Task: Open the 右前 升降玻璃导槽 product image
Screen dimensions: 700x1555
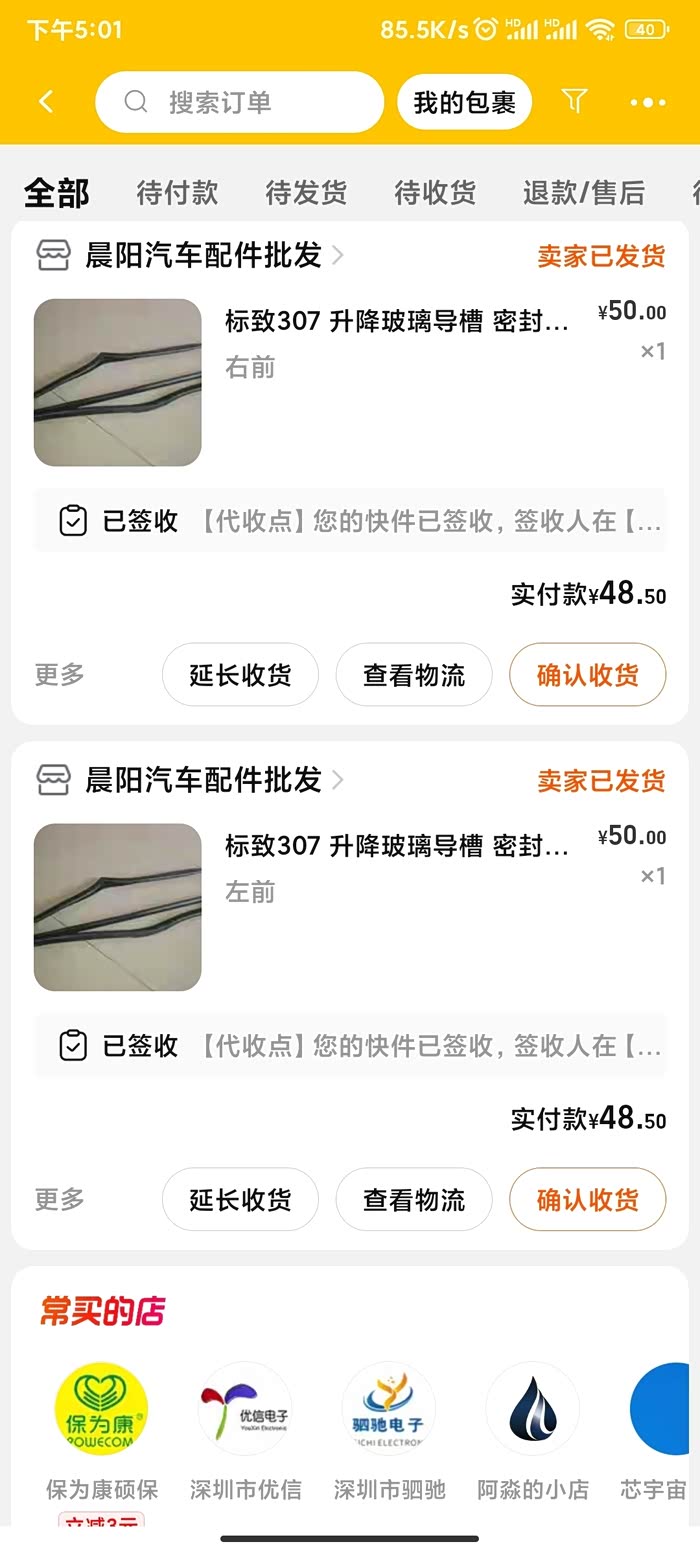Action: [118, 382]
